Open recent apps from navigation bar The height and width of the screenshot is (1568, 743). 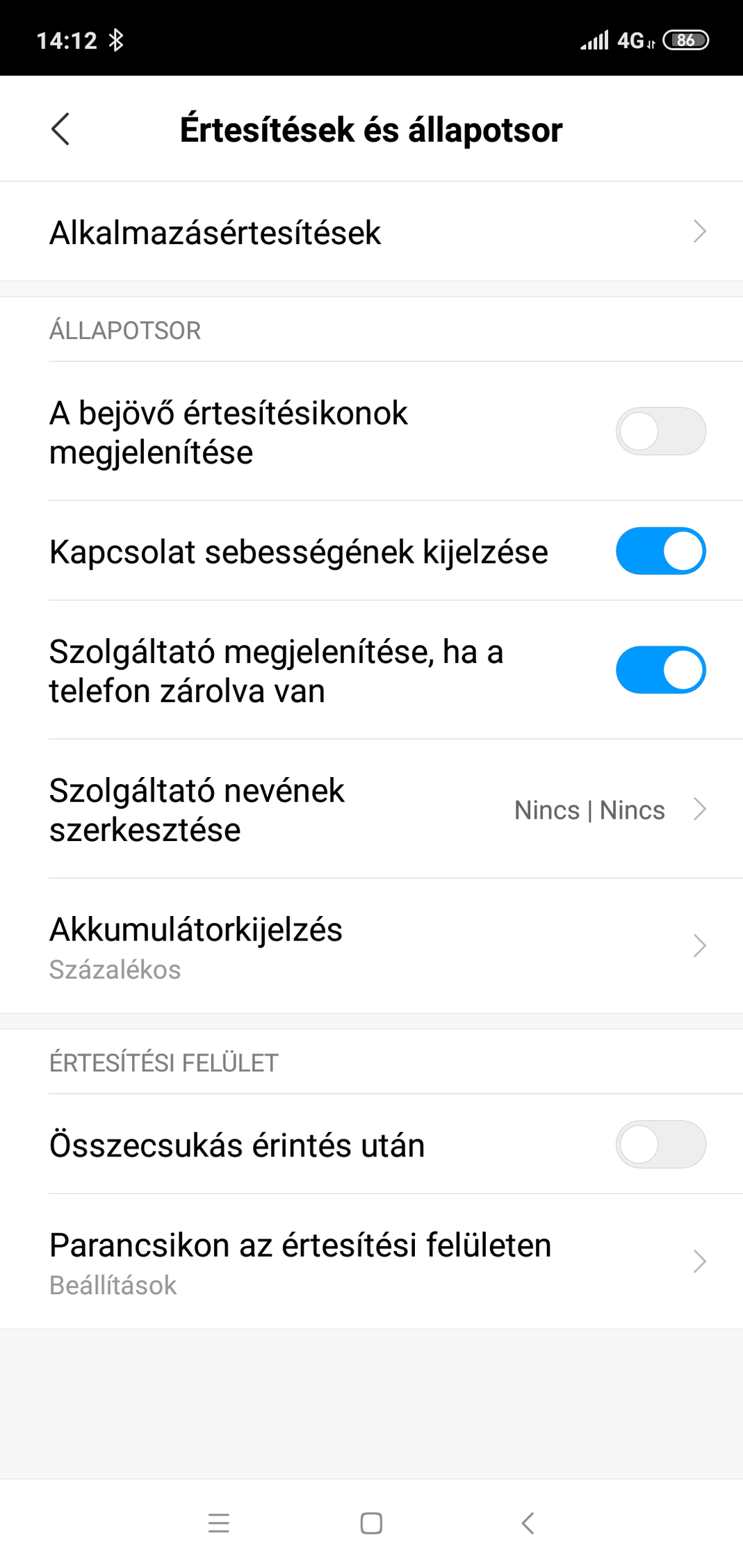coord(219,1523)
